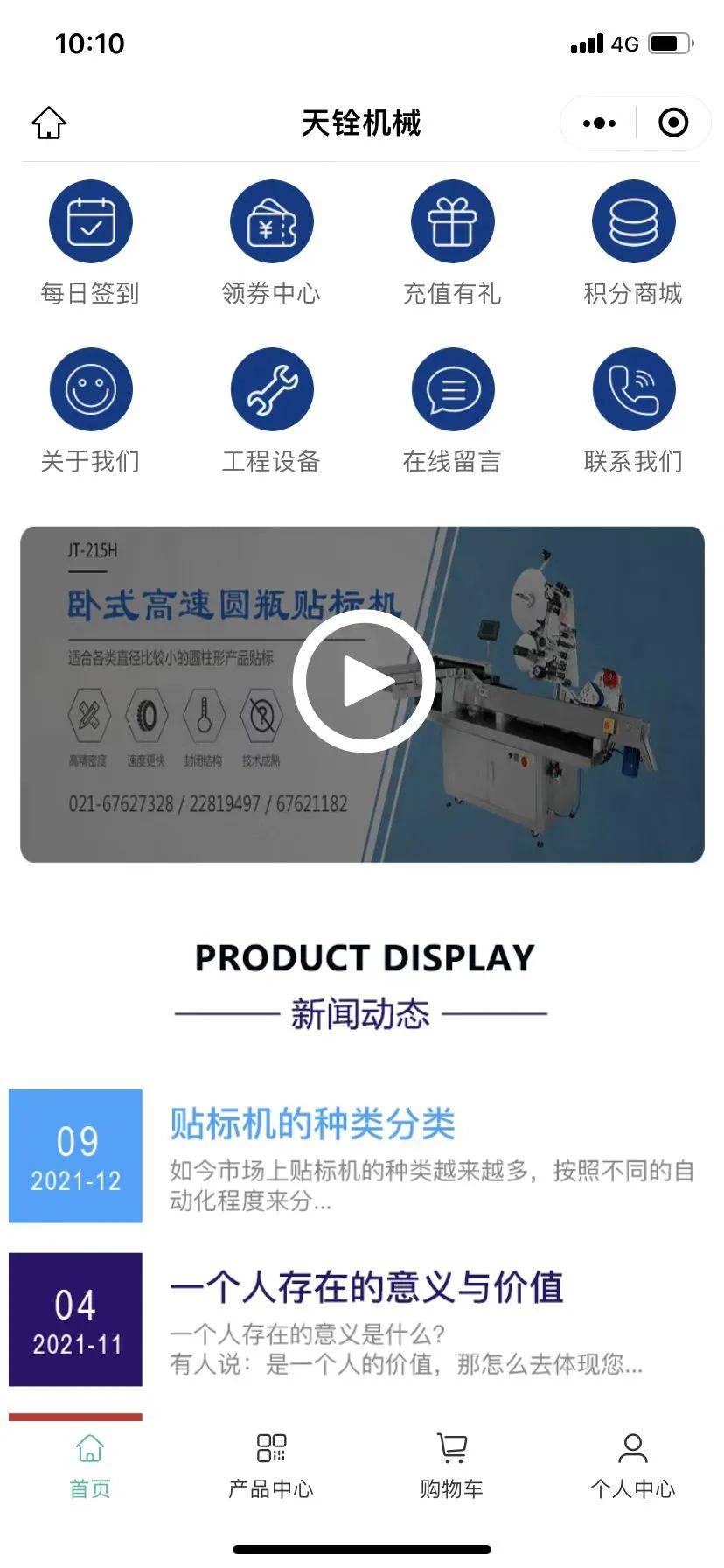Open the article 一个人存在的意义与价值

(366, 1288)
